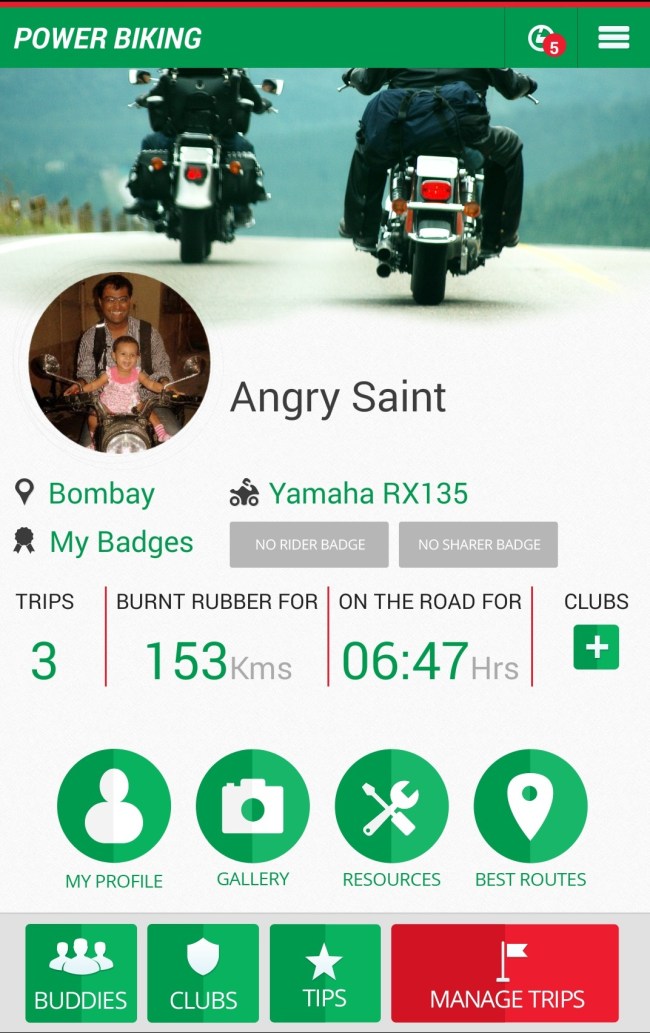Add a club with the plus button
The height and width of the screenshot is (1033, 650).
click(596, 647)
